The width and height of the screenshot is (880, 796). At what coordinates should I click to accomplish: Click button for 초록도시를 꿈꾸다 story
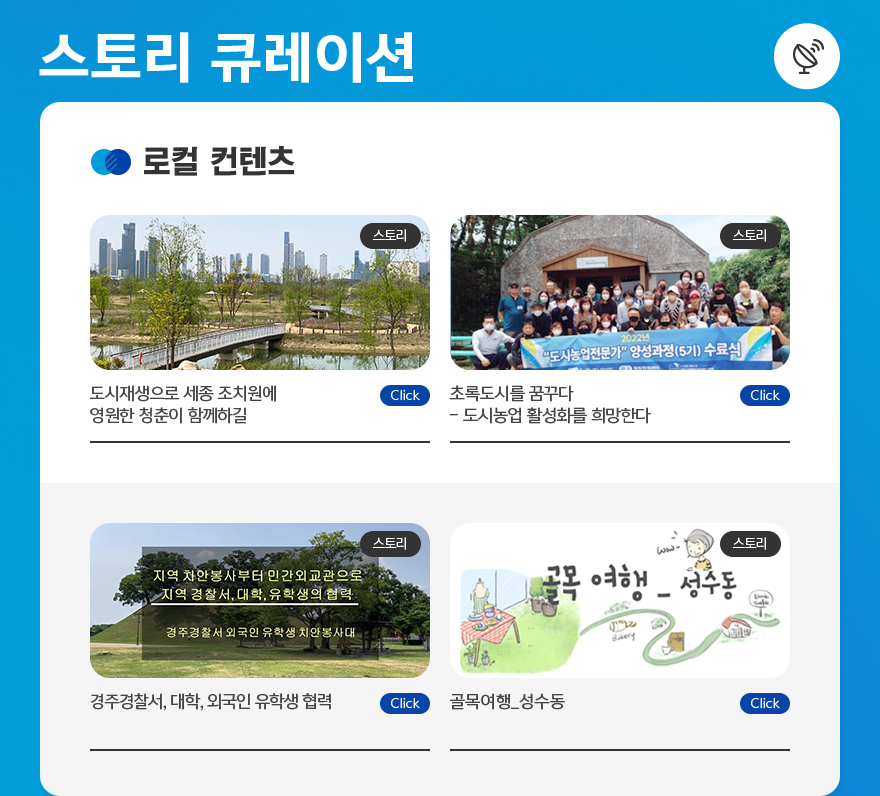tap(764, 395)
